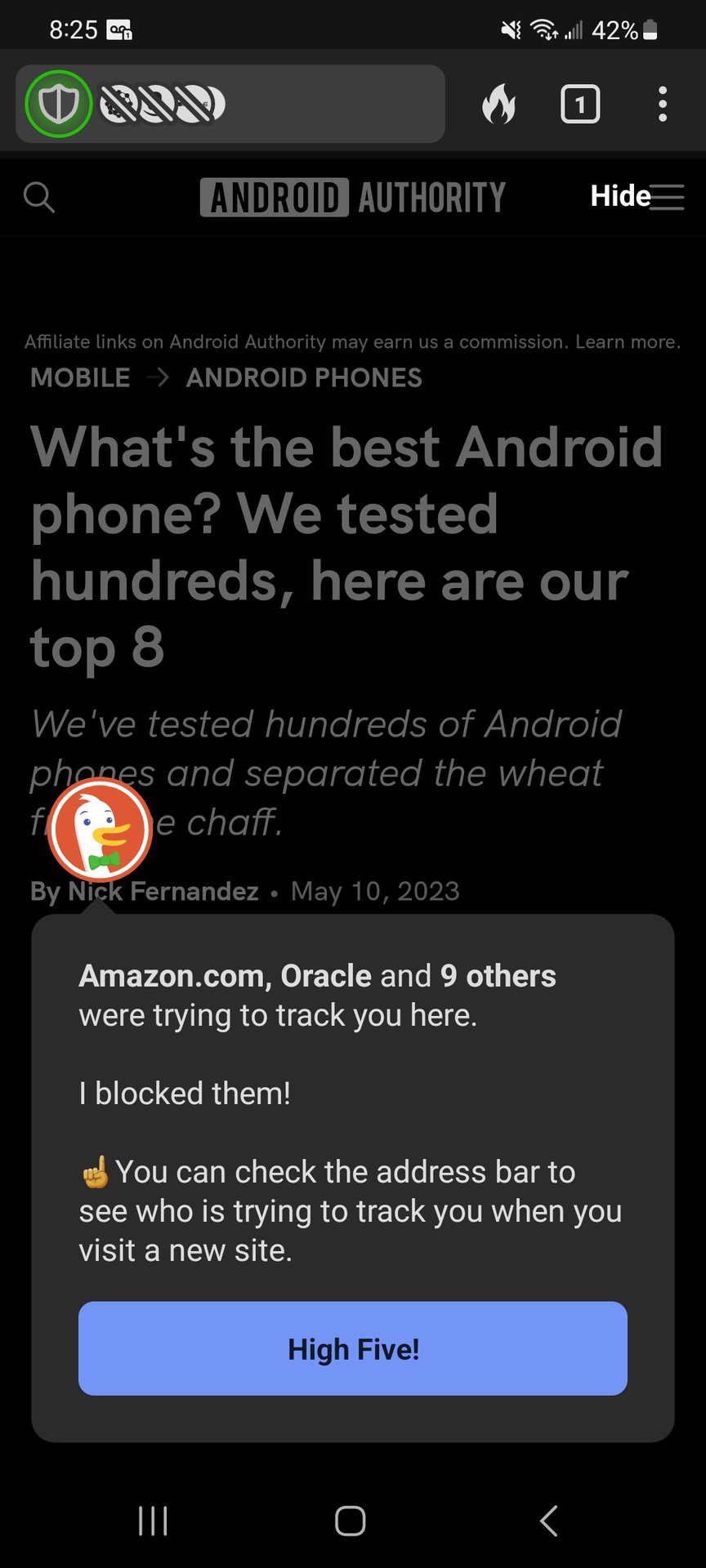This screenshot has height=1568, width=706.
Task: Open the blocked trackers logos in address bar
Action: [x=162, y=105]
